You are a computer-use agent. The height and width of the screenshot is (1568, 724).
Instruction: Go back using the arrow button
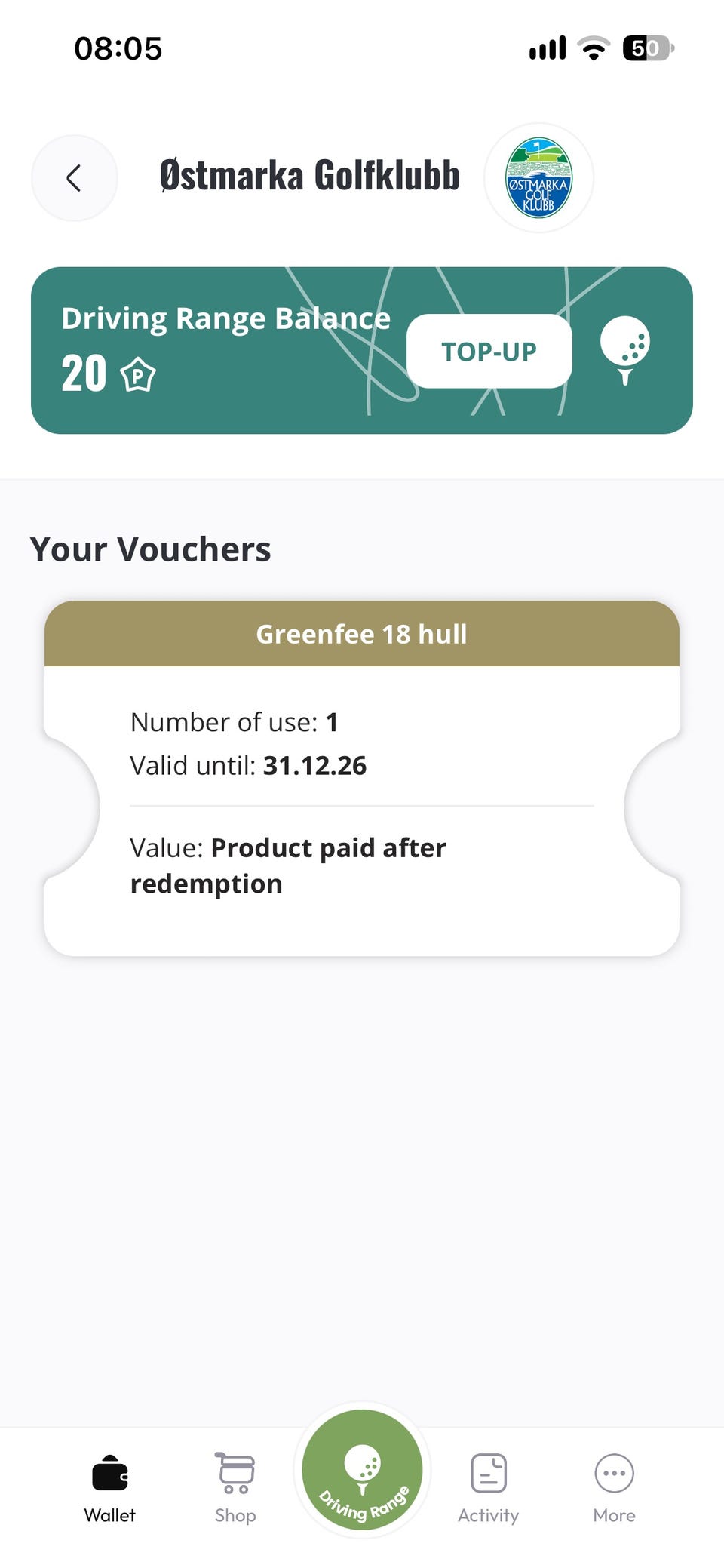(74, 178)
